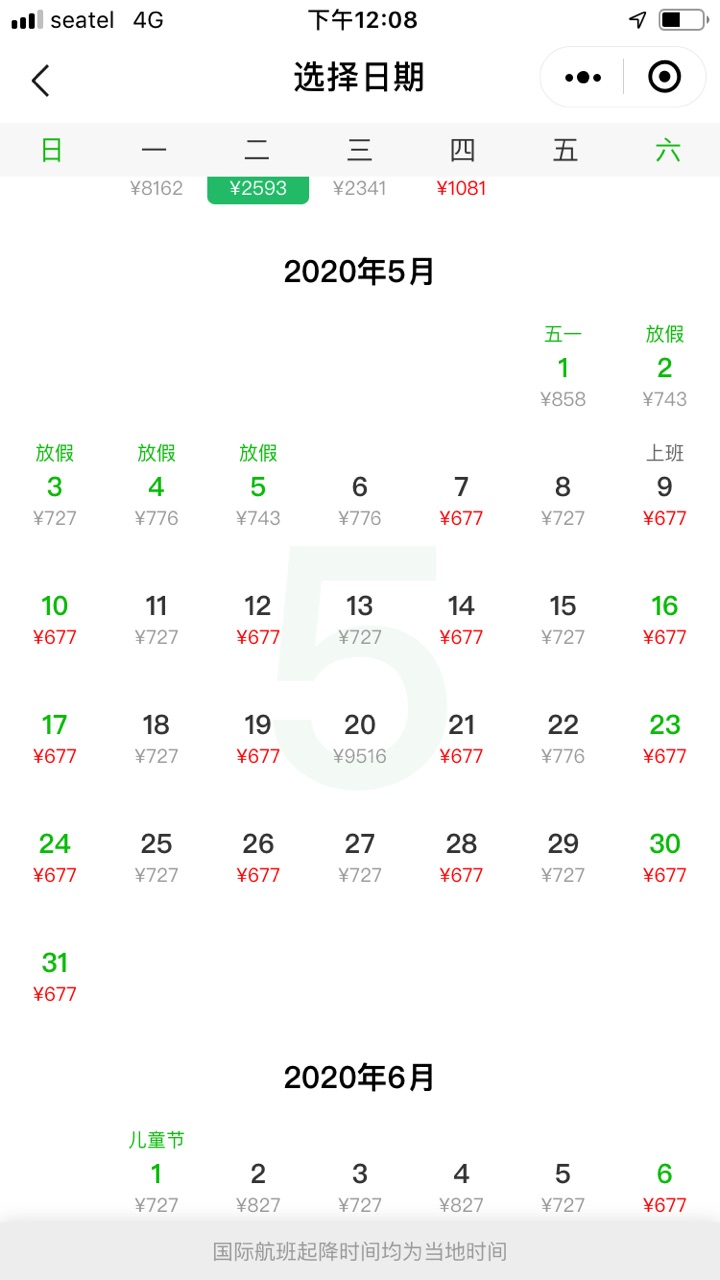The image size is (720, 1280).
Task: Select May 20 priced ¥9516
Action: tap(359, 737)
